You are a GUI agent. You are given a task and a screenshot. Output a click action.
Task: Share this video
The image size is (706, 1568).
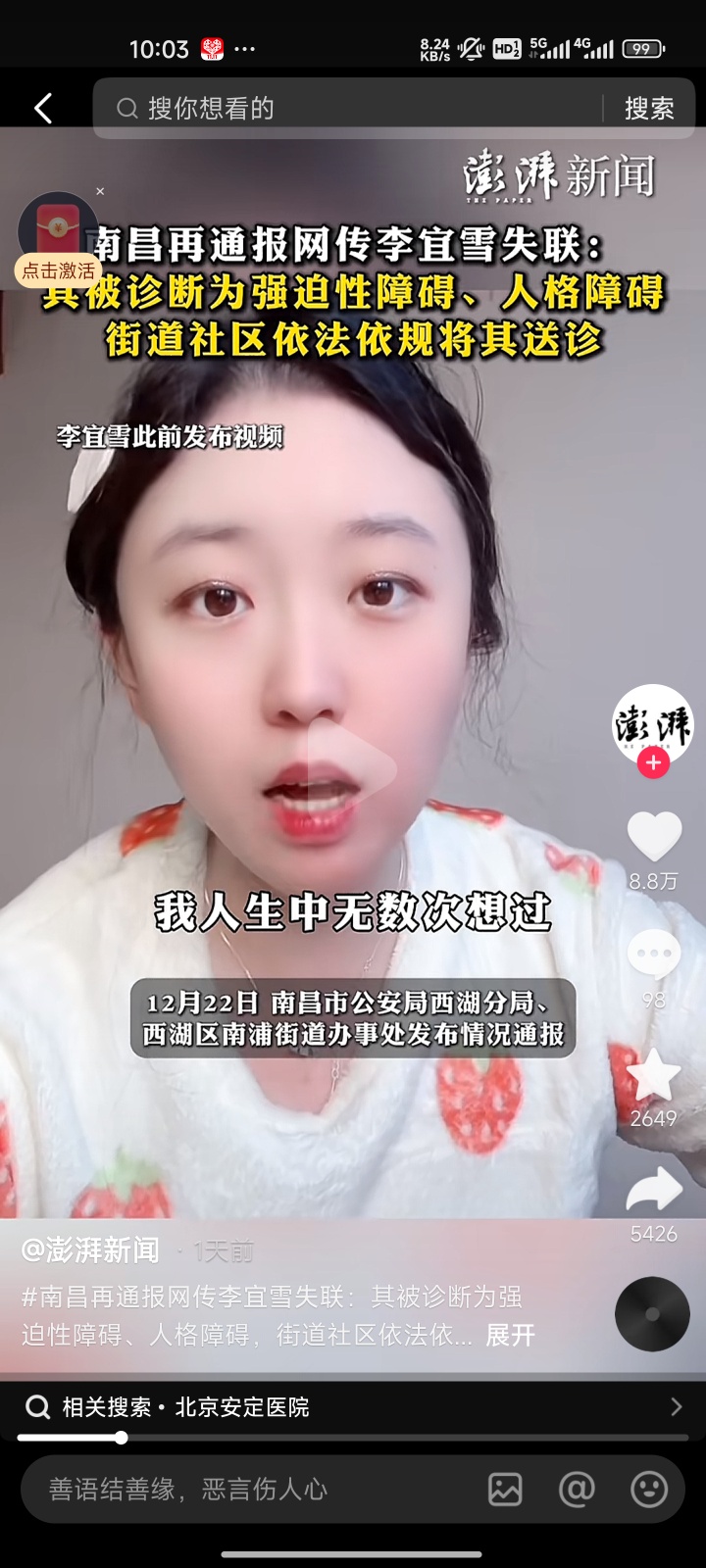[653, 1191]
